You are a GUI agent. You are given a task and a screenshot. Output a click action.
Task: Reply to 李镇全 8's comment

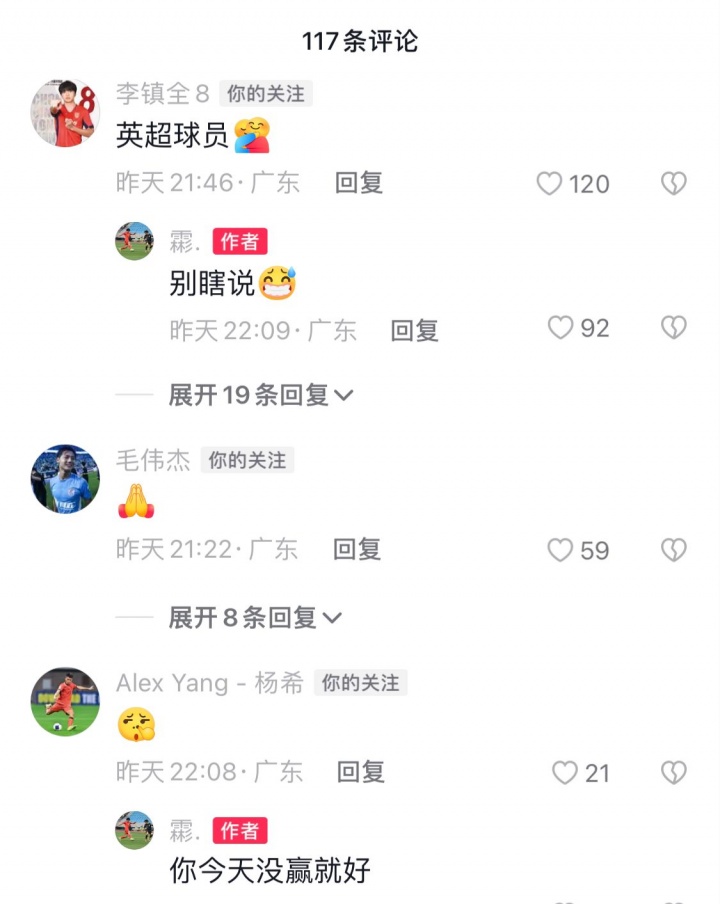359,183
